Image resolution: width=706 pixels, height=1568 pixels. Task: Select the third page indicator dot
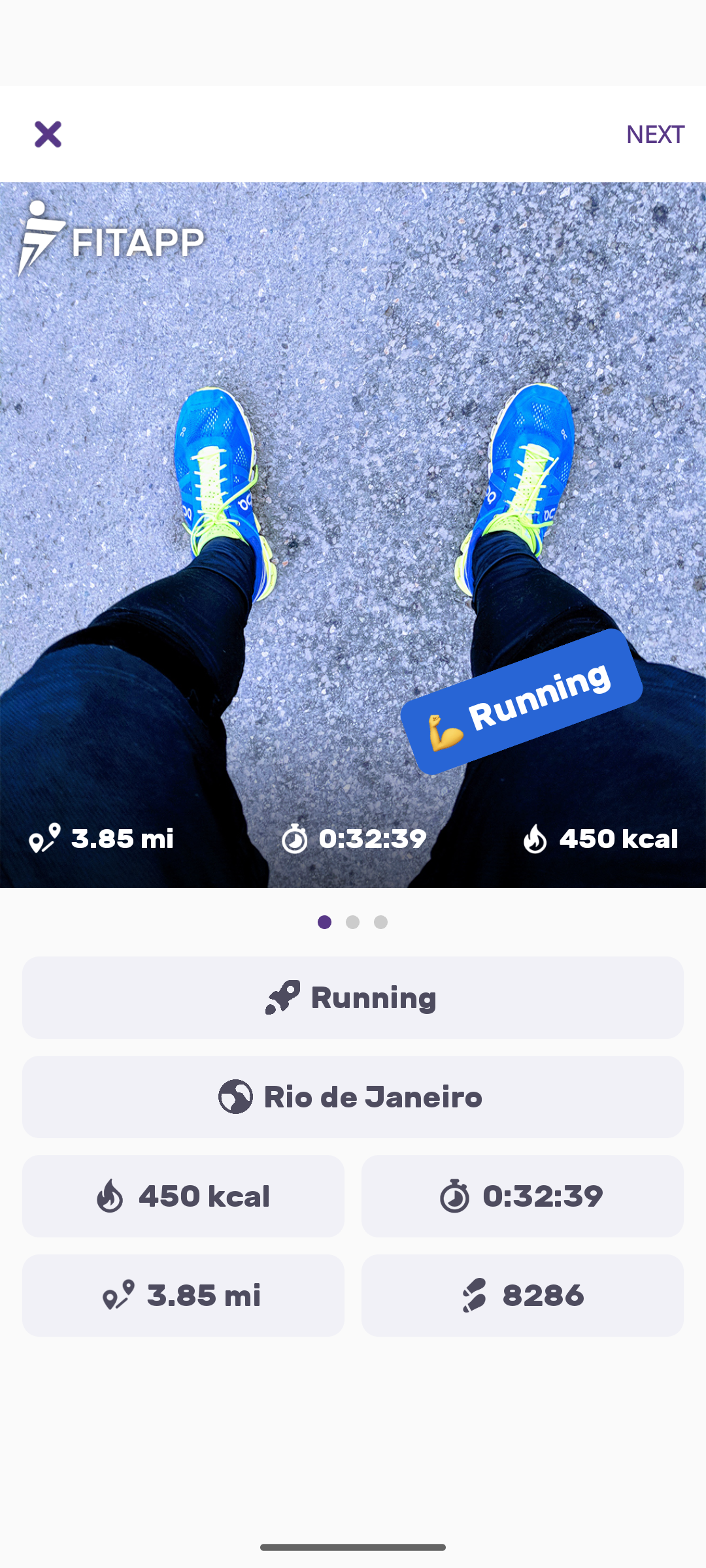380,922
